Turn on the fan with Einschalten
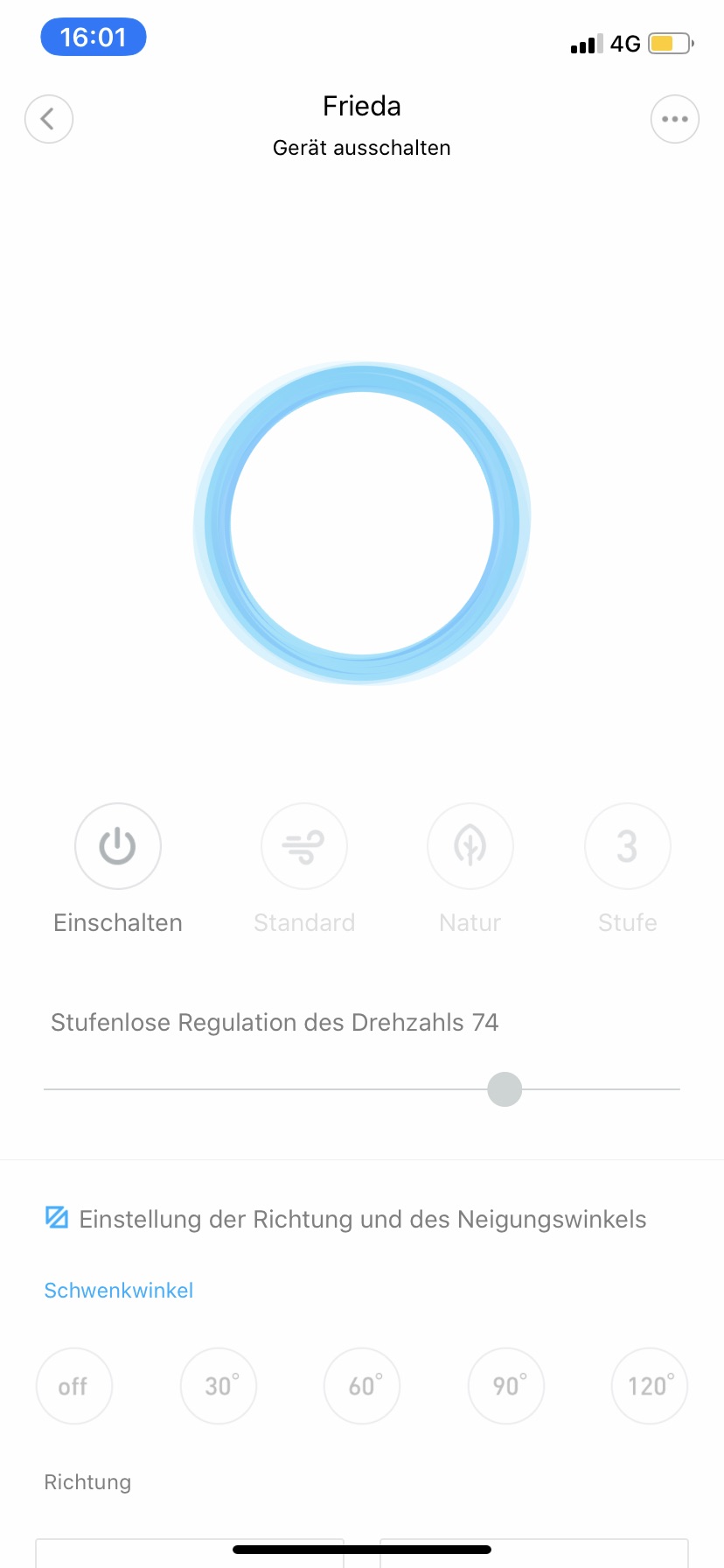724x1568 pixels. (118, 846)
